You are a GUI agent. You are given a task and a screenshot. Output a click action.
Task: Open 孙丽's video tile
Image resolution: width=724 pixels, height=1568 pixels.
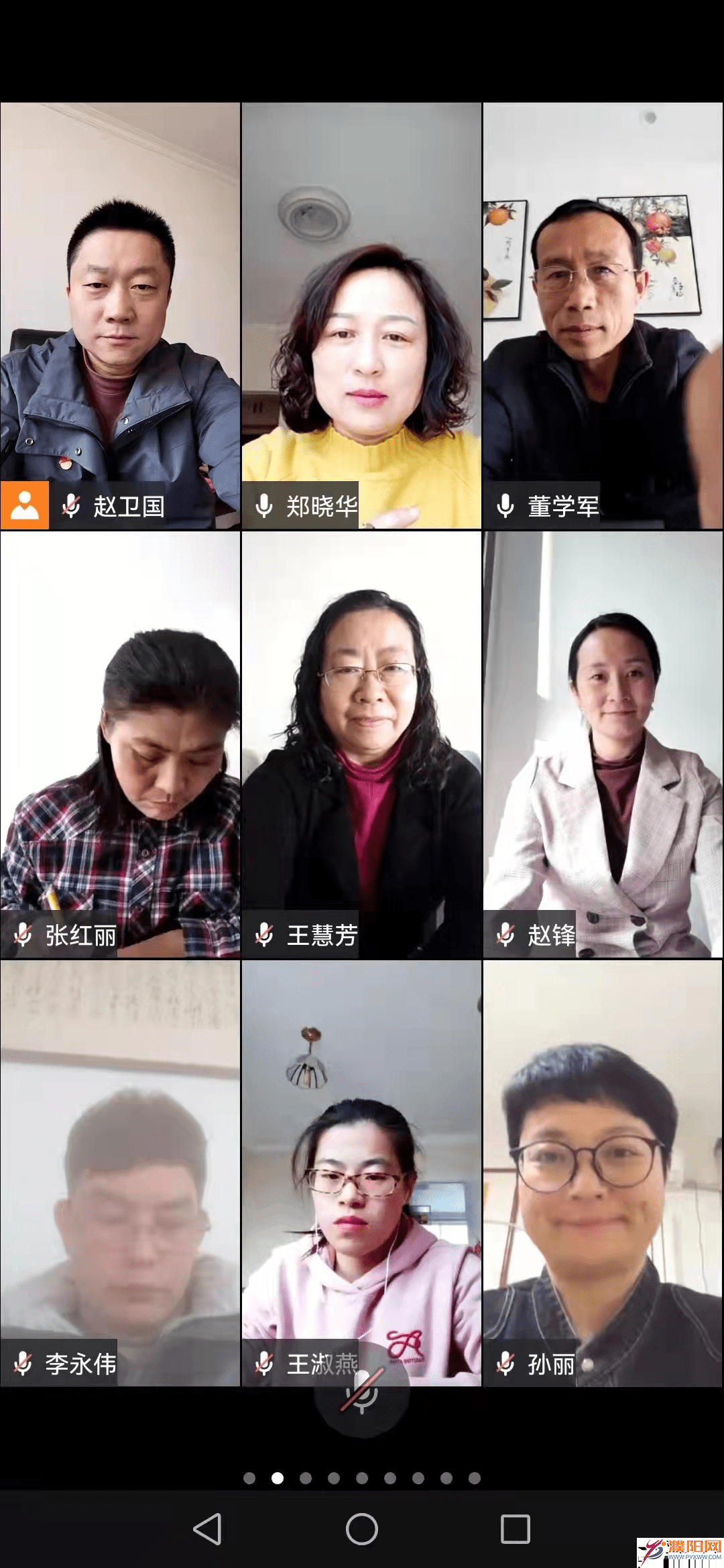(x=603, y=1173)
